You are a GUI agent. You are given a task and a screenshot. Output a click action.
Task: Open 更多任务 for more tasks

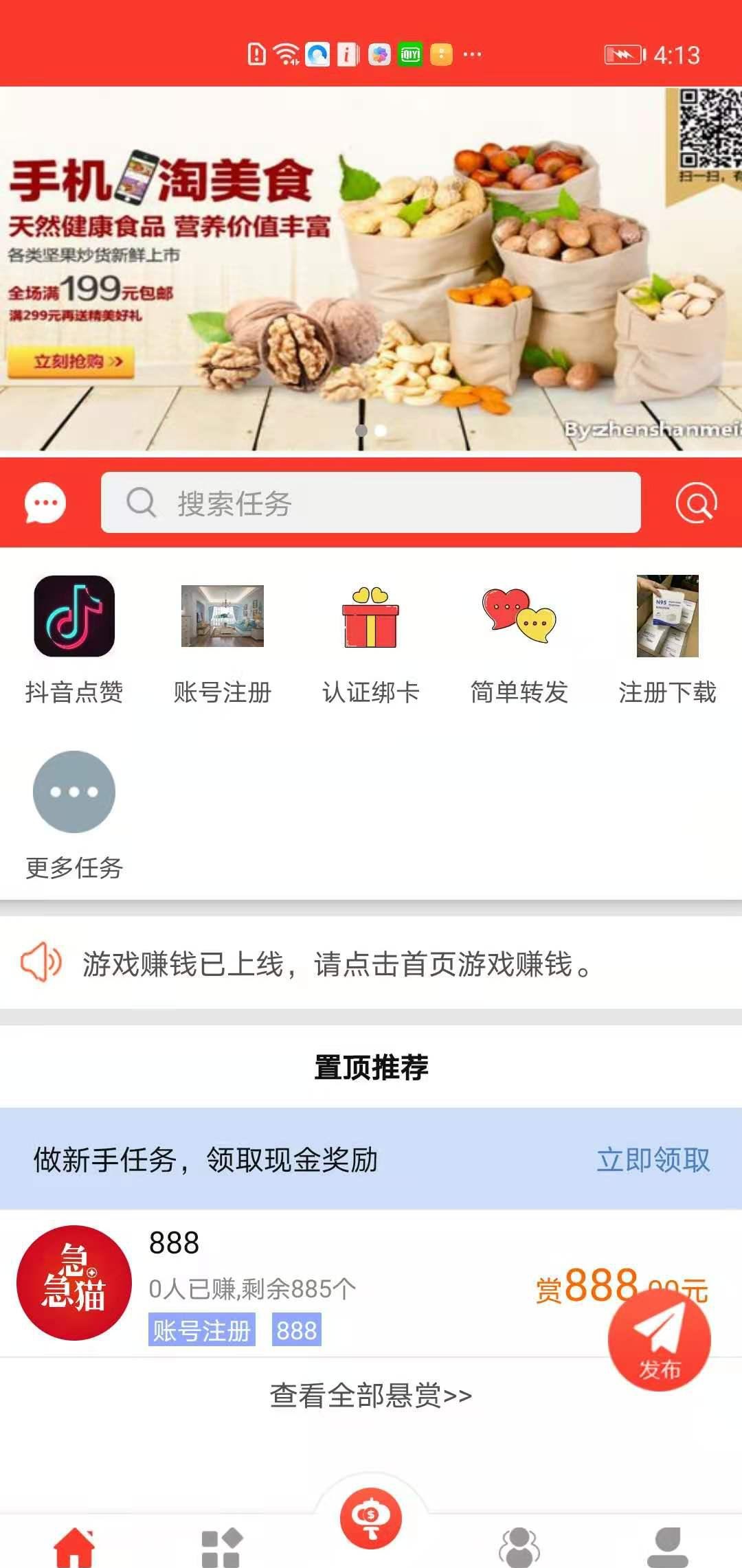[x=74, y=814]
